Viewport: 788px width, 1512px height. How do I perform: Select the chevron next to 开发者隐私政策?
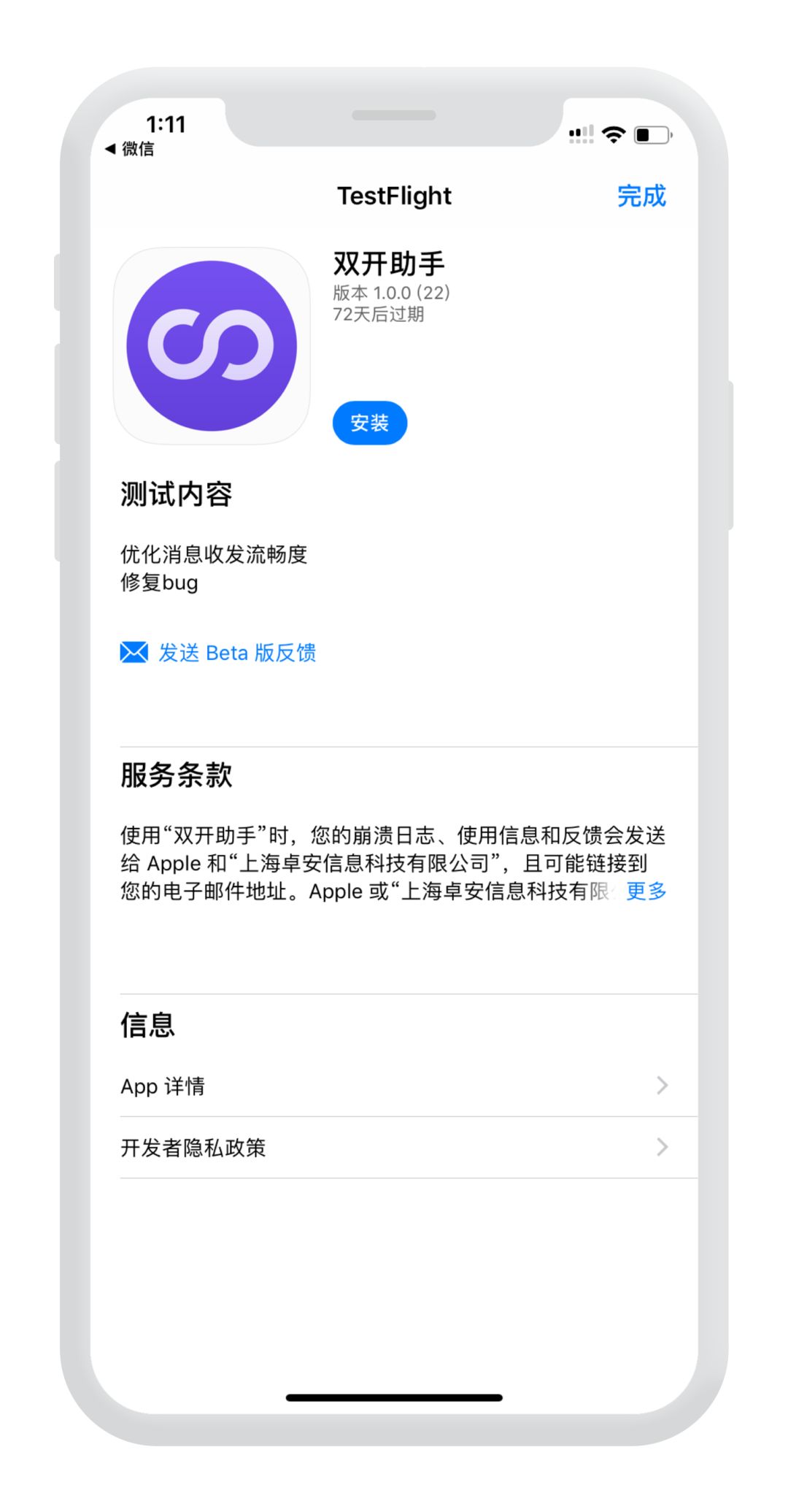662,1148
